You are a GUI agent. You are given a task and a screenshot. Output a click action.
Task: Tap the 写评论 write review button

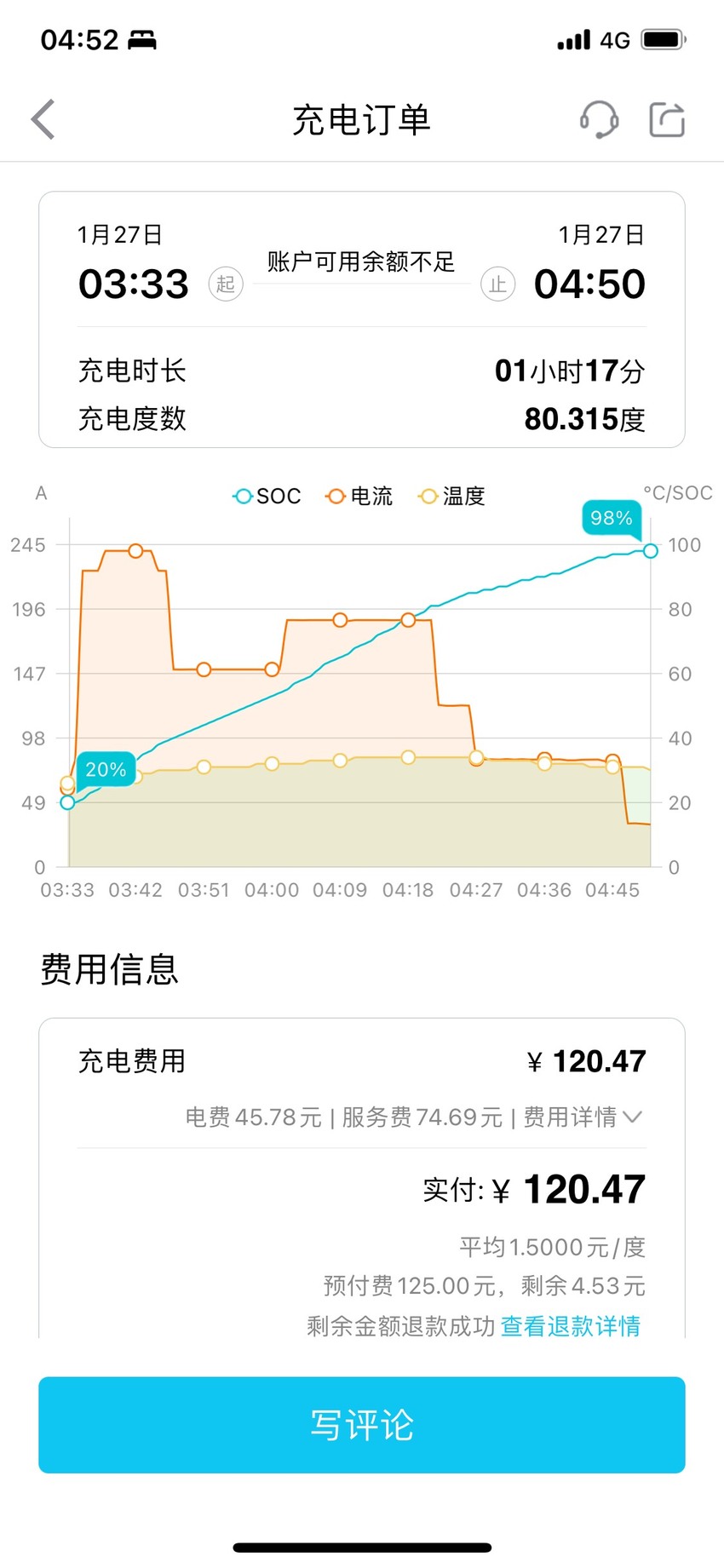(362, 1425)
